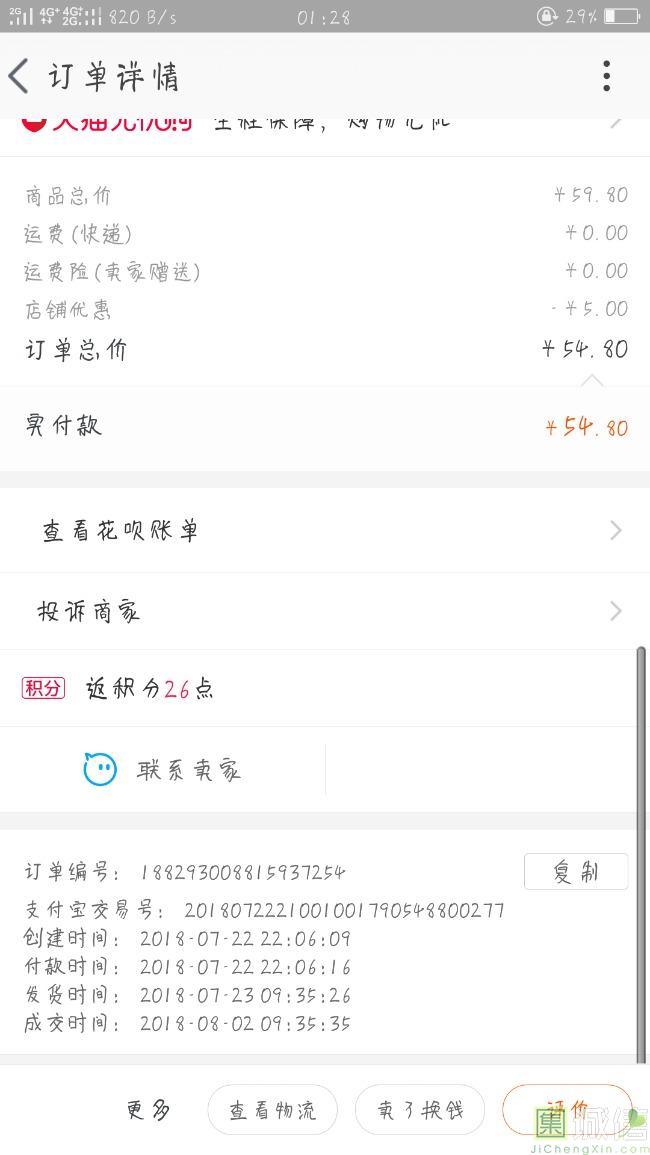The height and width of the screenshot is (1155, 650).
Task: Tap the 卖了换钱 button
Action: [x=420, y=1110]
